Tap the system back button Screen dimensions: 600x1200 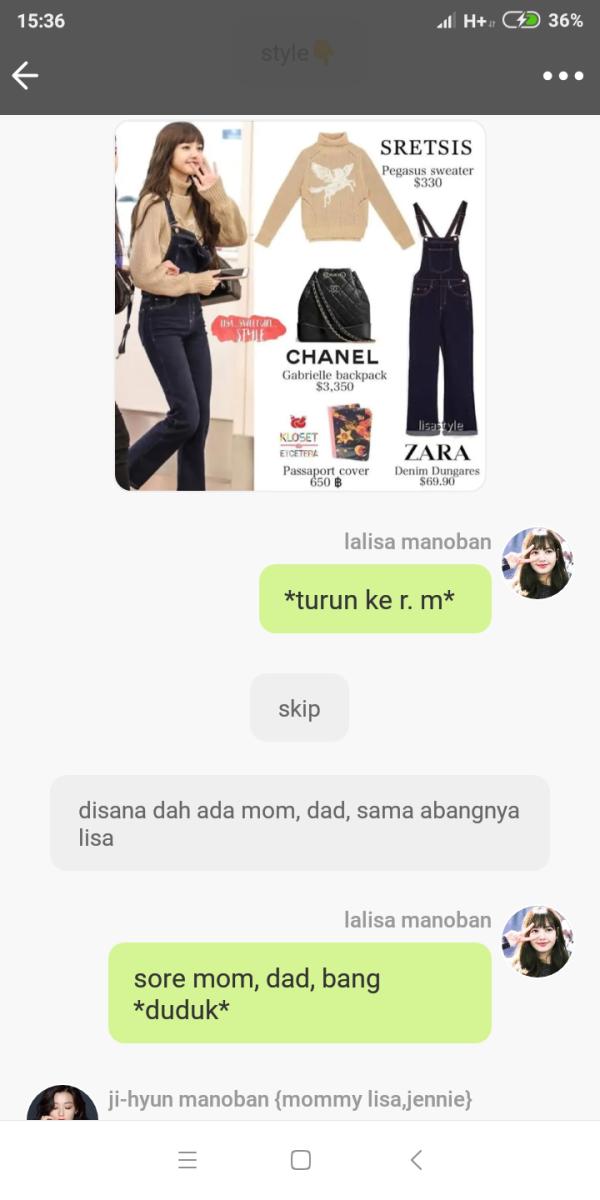[x=417, y=1160]
